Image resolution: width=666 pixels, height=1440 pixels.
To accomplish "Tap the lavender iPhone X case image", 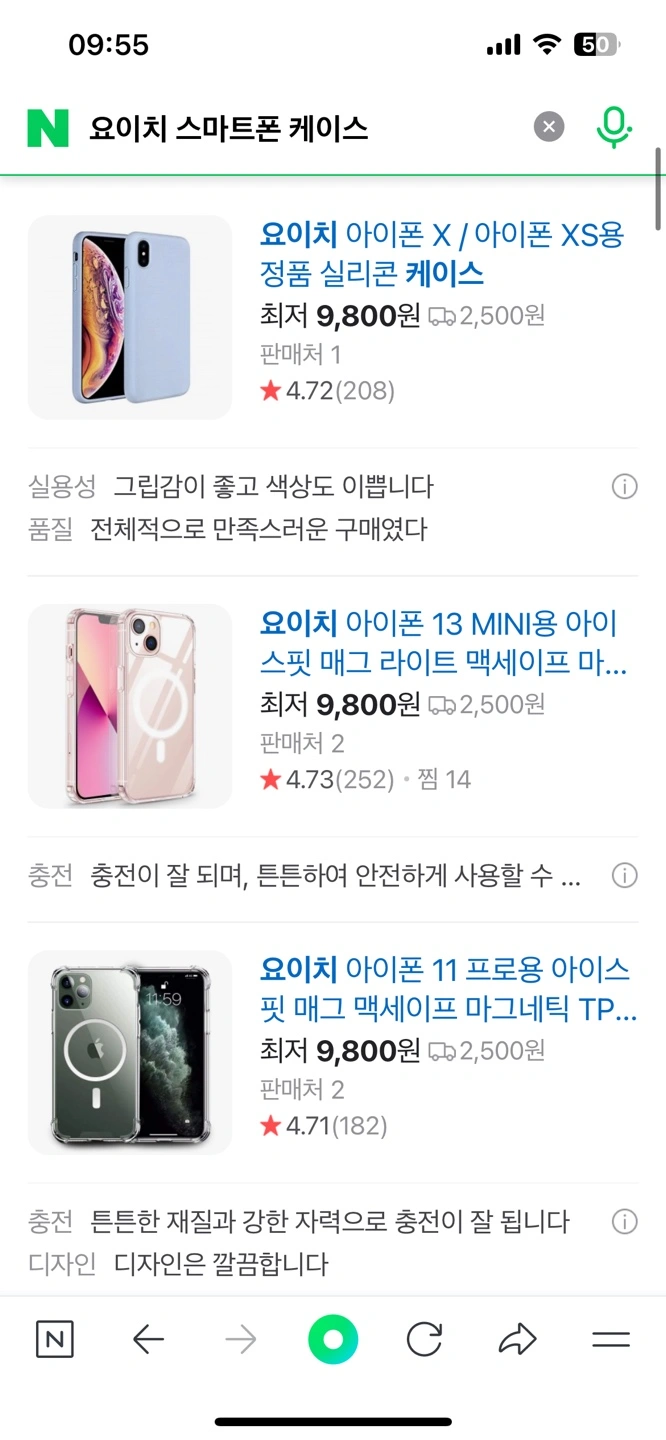I will (130, 317).
